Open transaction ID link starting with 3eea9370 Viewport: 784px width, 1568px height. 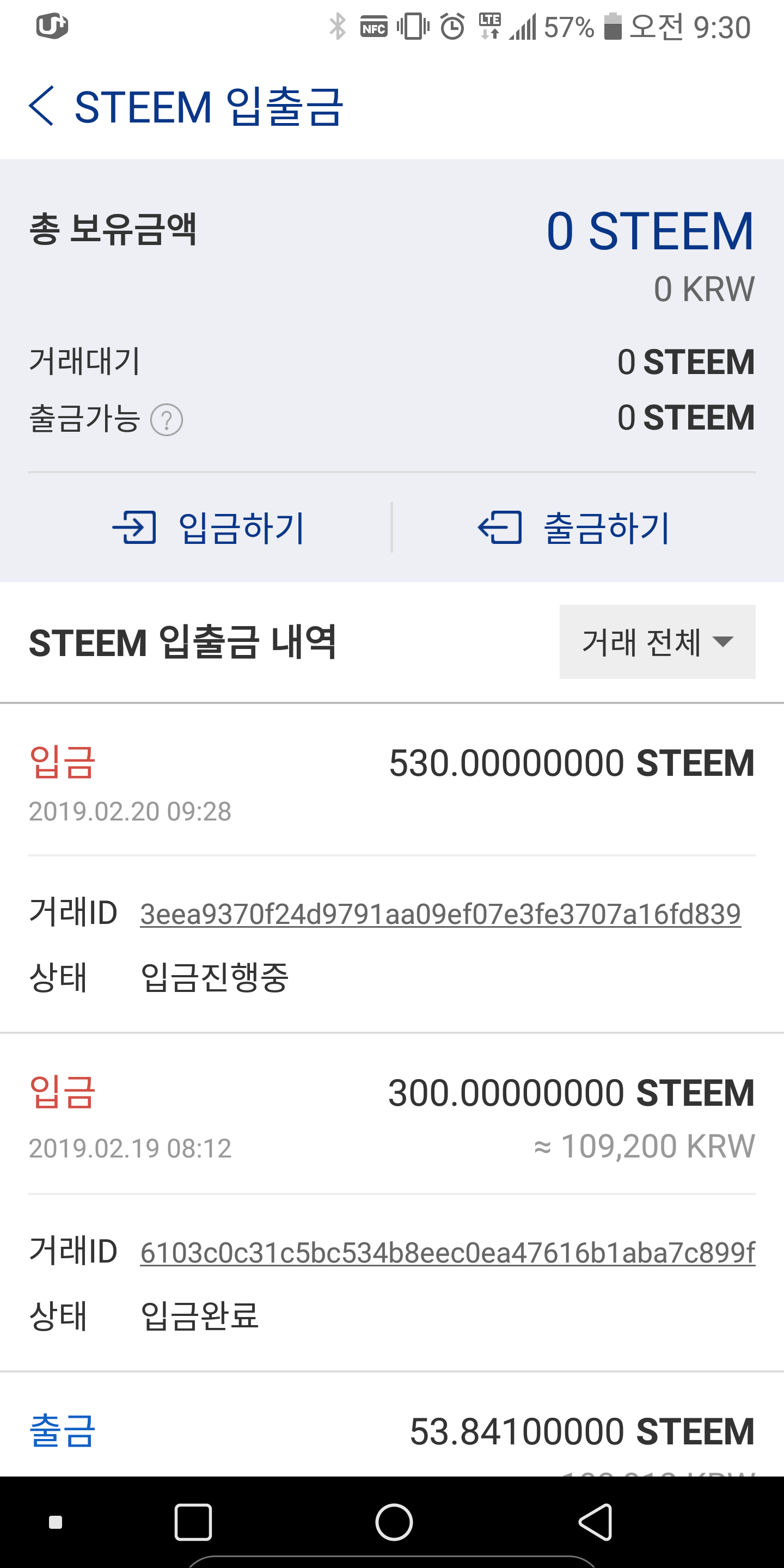pyautogui.click(x=440, y=914)
